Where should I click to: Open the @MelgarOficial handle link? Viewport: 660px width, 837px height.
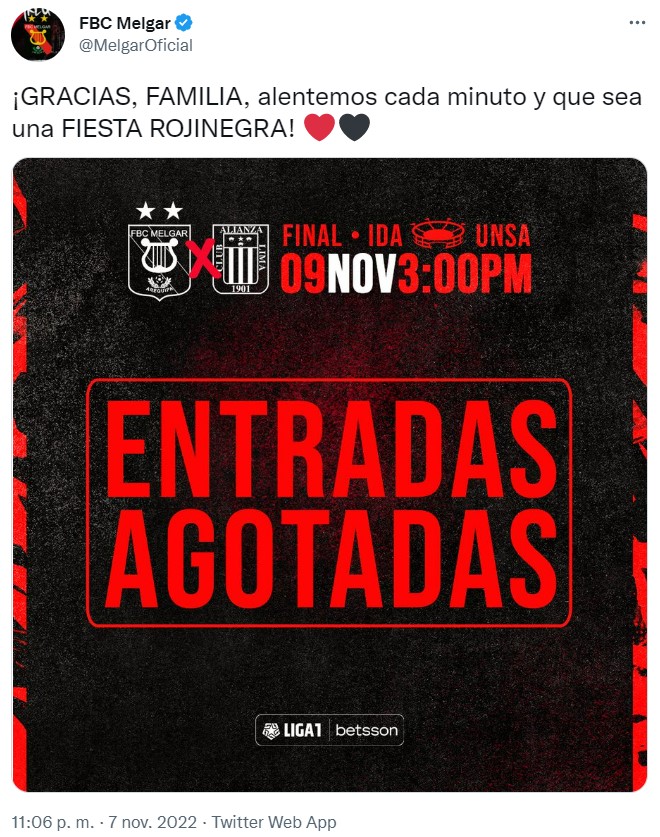click(136, 46)
